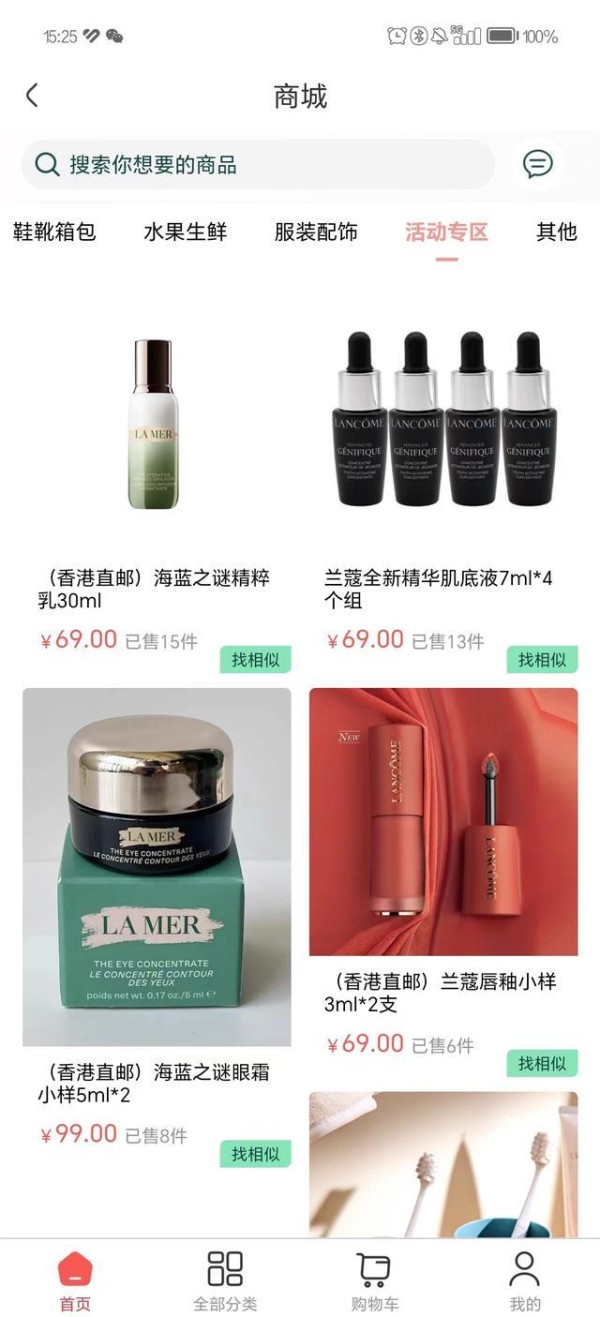Go to the 首页 home tab

click(75, 1282)
